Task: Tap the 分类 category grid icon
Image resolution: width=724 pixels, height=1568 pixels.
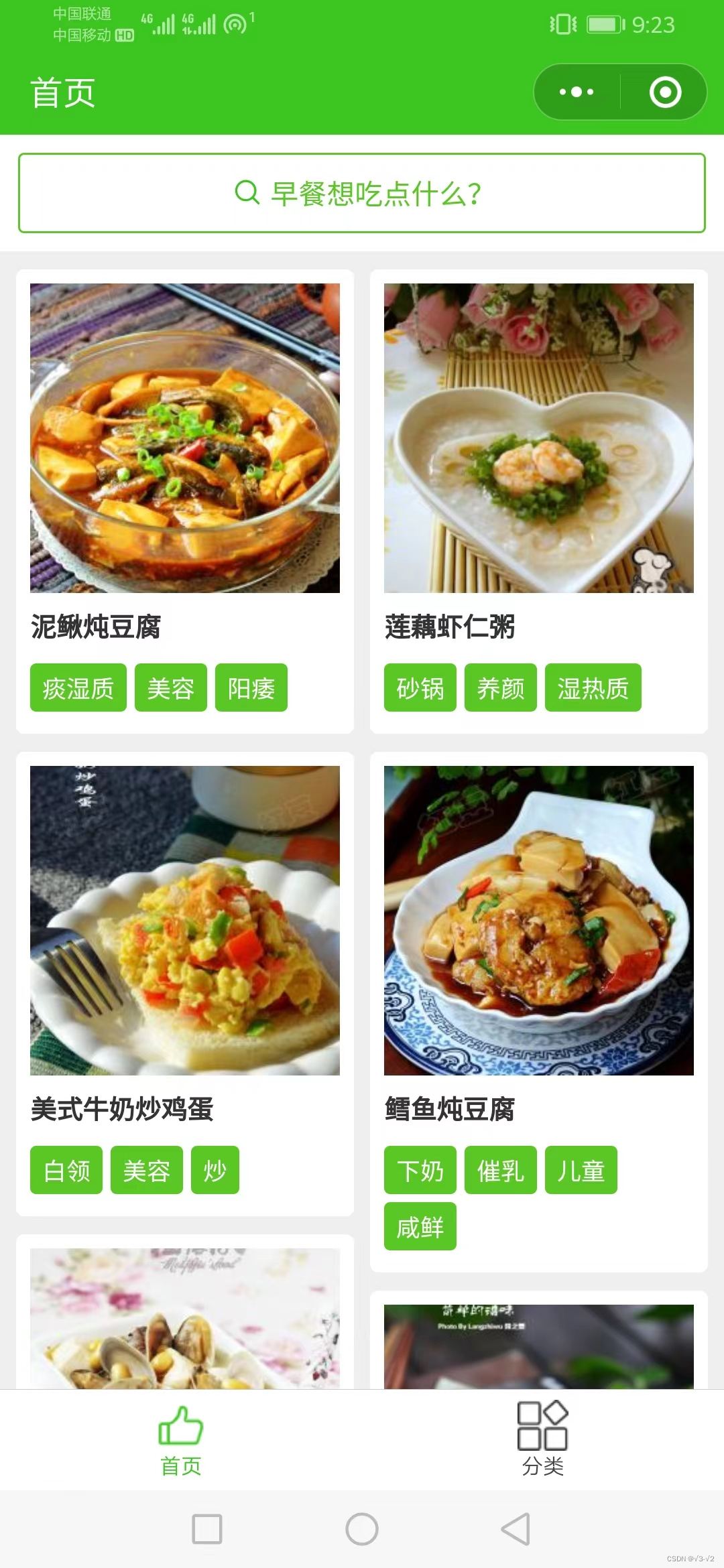Action: (x=543, y=1424)
